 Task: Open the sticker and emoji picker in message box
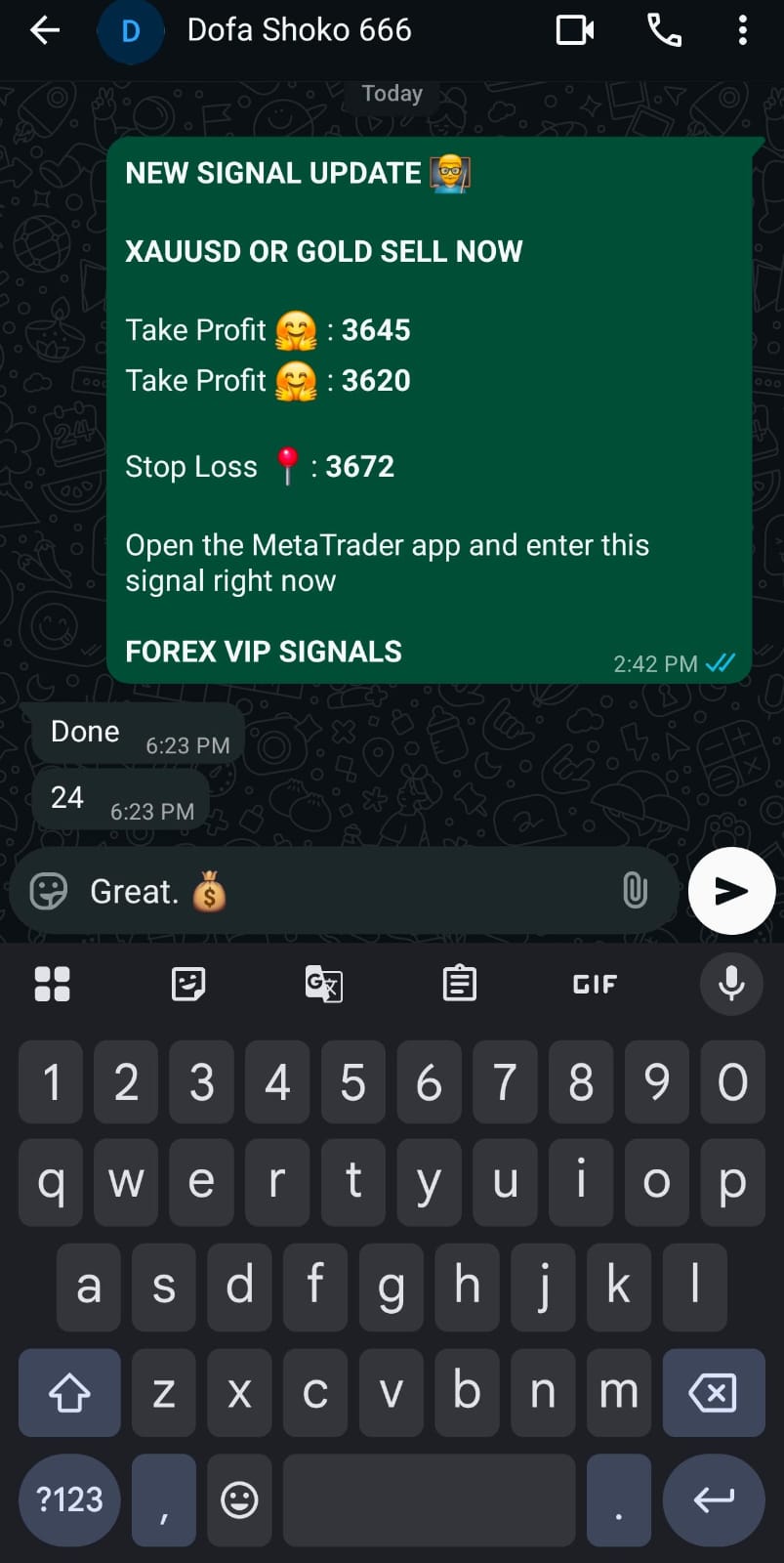coord(48,891)
